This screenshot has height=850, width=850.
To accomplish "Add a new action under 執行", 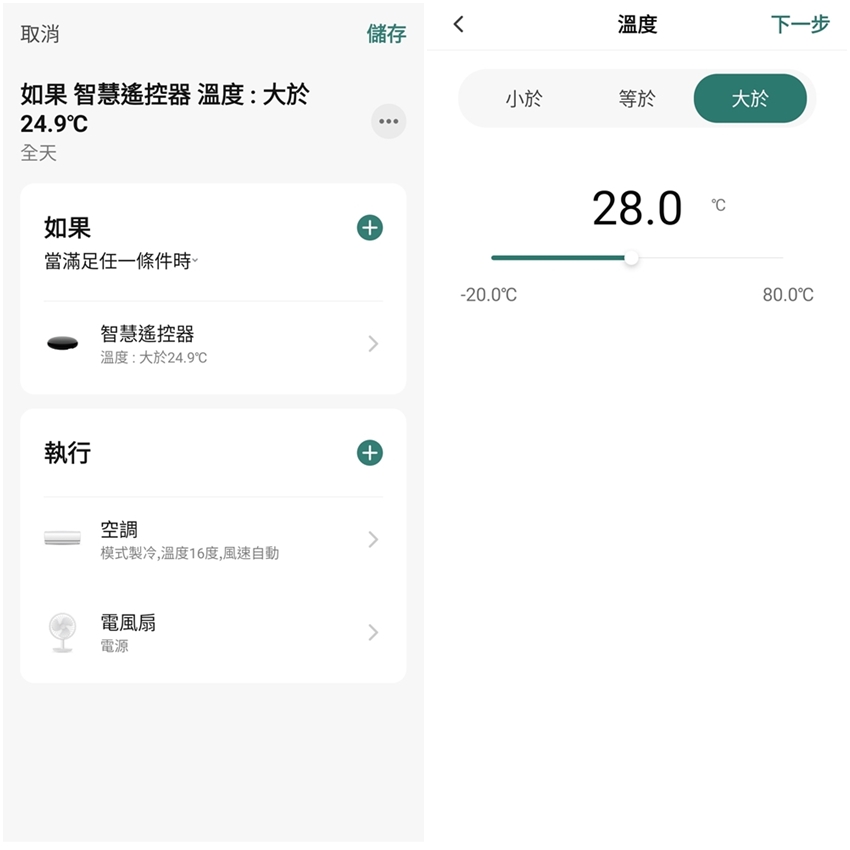I will coord(370,453).
